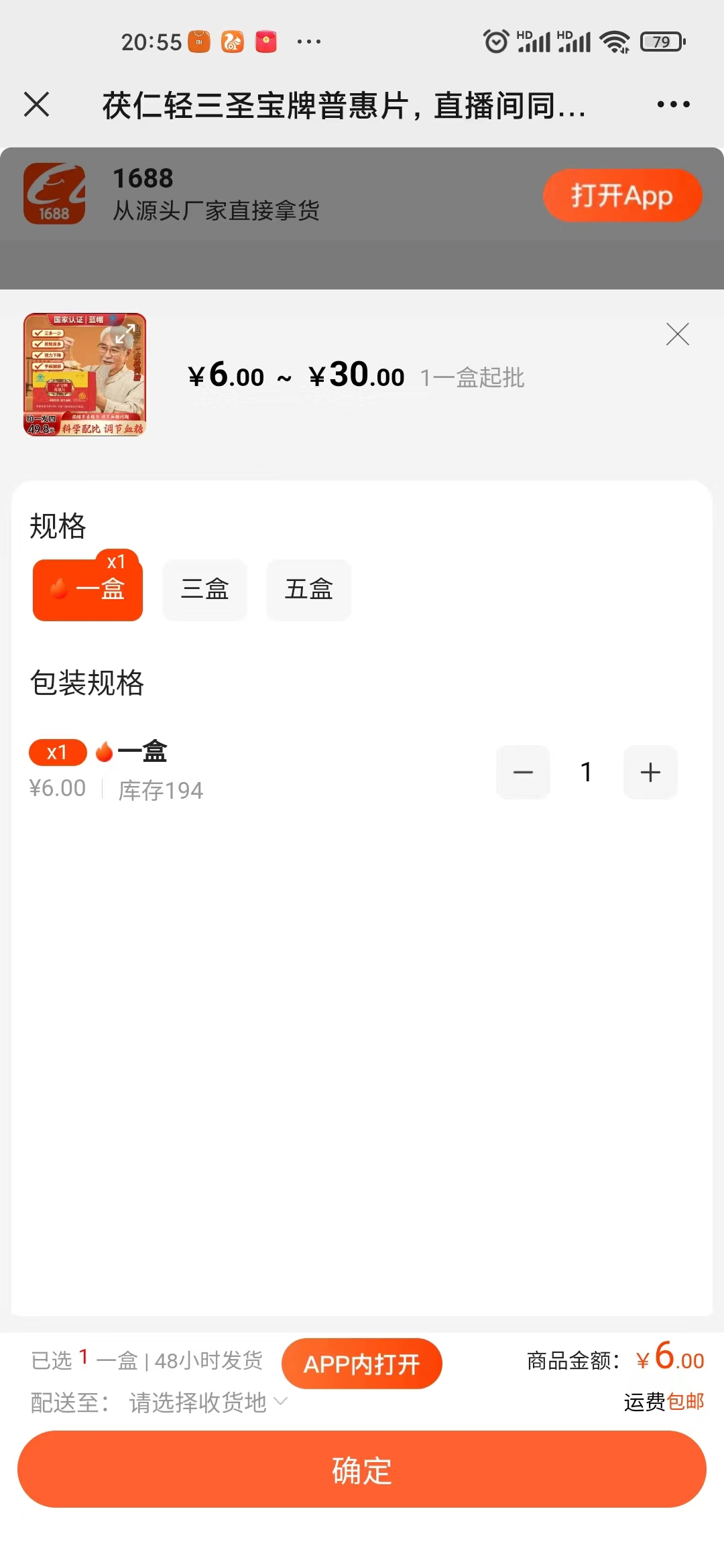The width and height of the screenshot is (724, 1568).
Task: Dismiss the specification selection sheet
Action: [x=677, y=334]
